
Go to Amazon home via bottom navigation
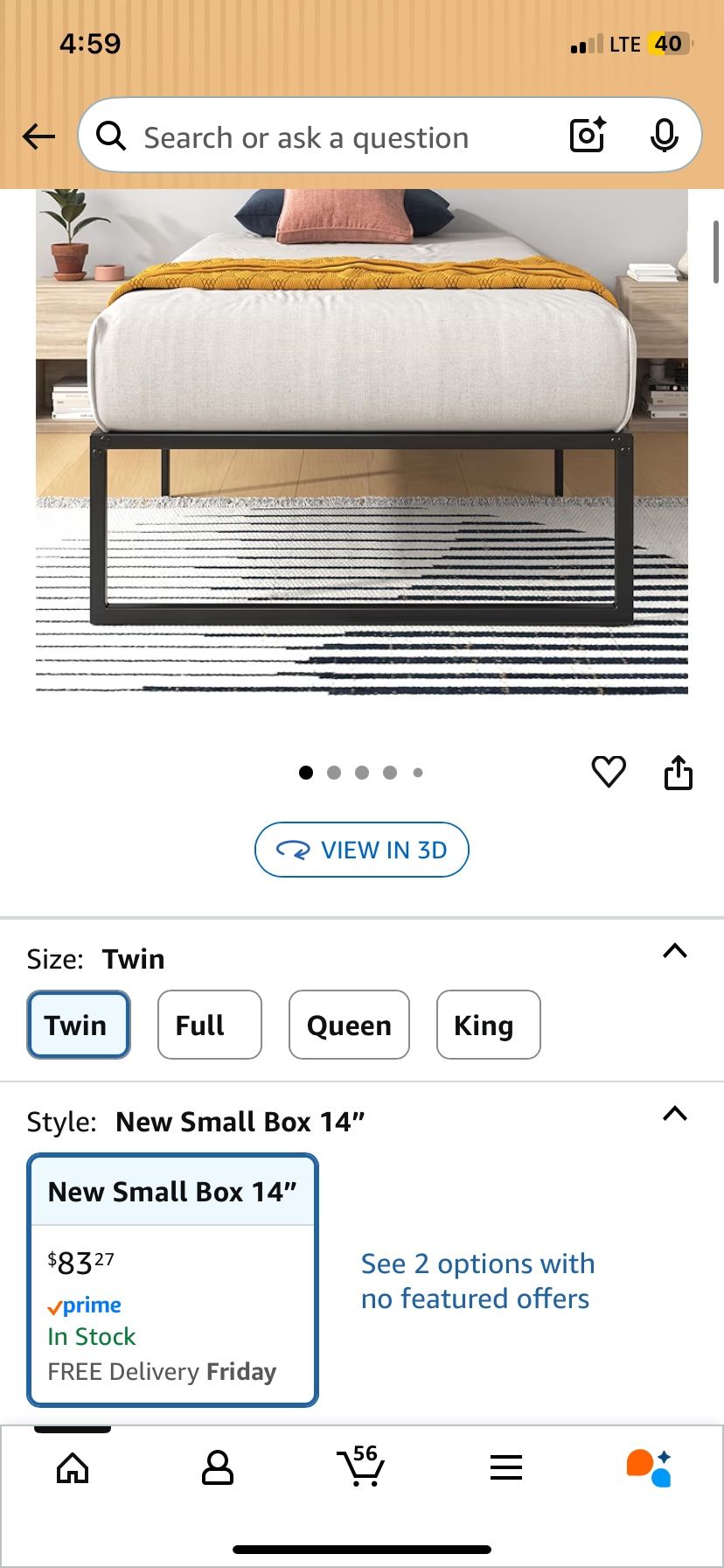(x=73, y=1468)
